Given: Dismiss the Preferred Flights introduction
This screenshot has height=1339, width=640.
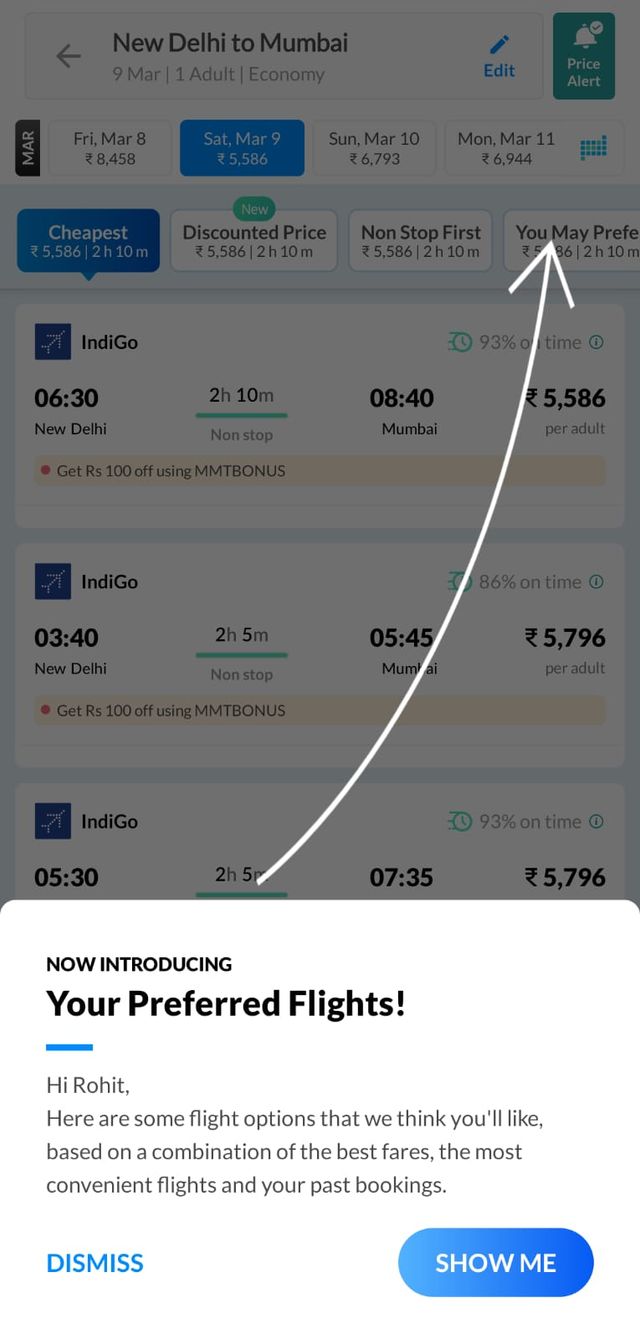Looking at the screenshot, I should click(95, 1263).
